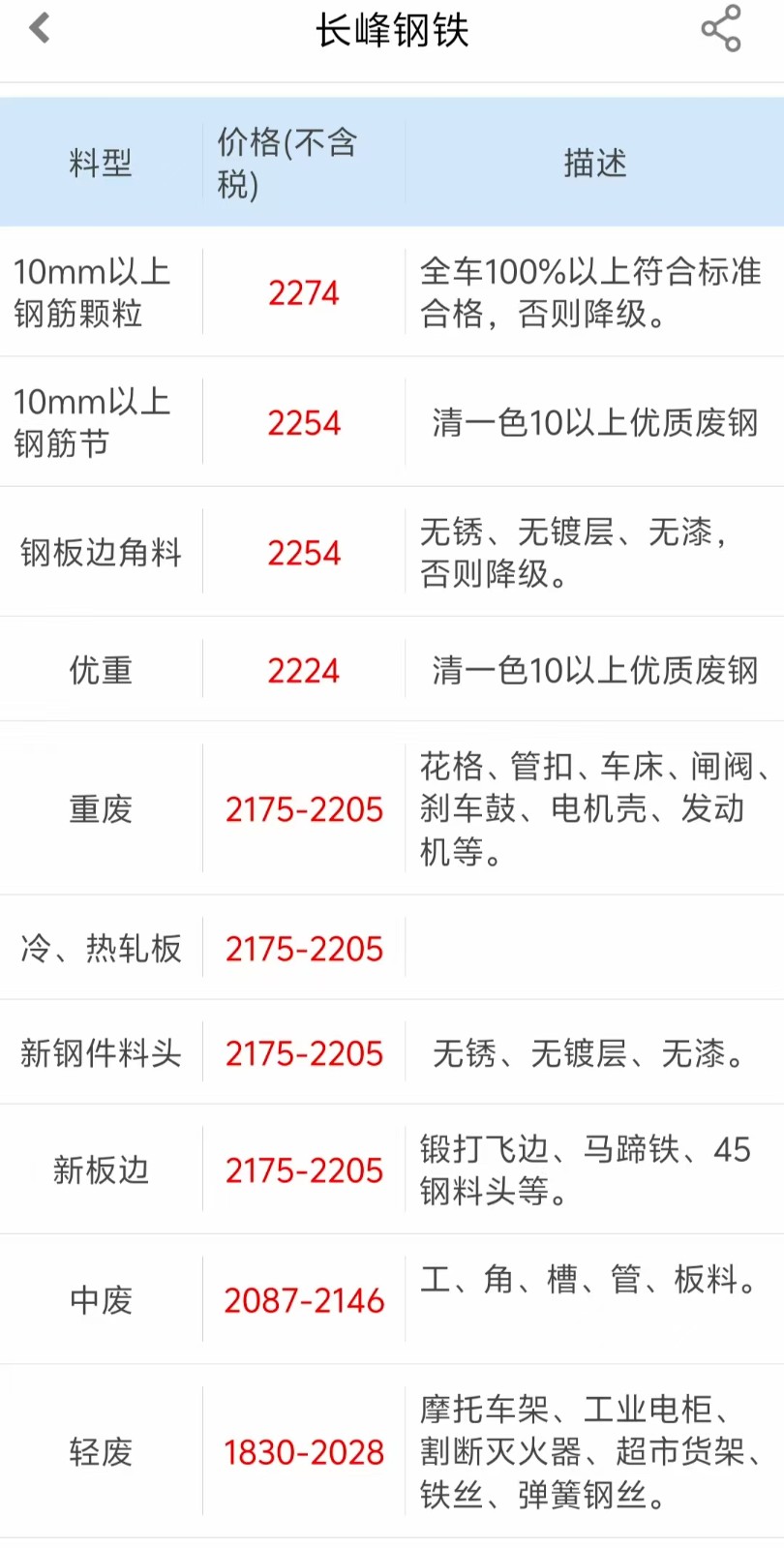
Task: Share the 长峰钢铁 price page
Action: pyautogui.click(x=721, y=28)
